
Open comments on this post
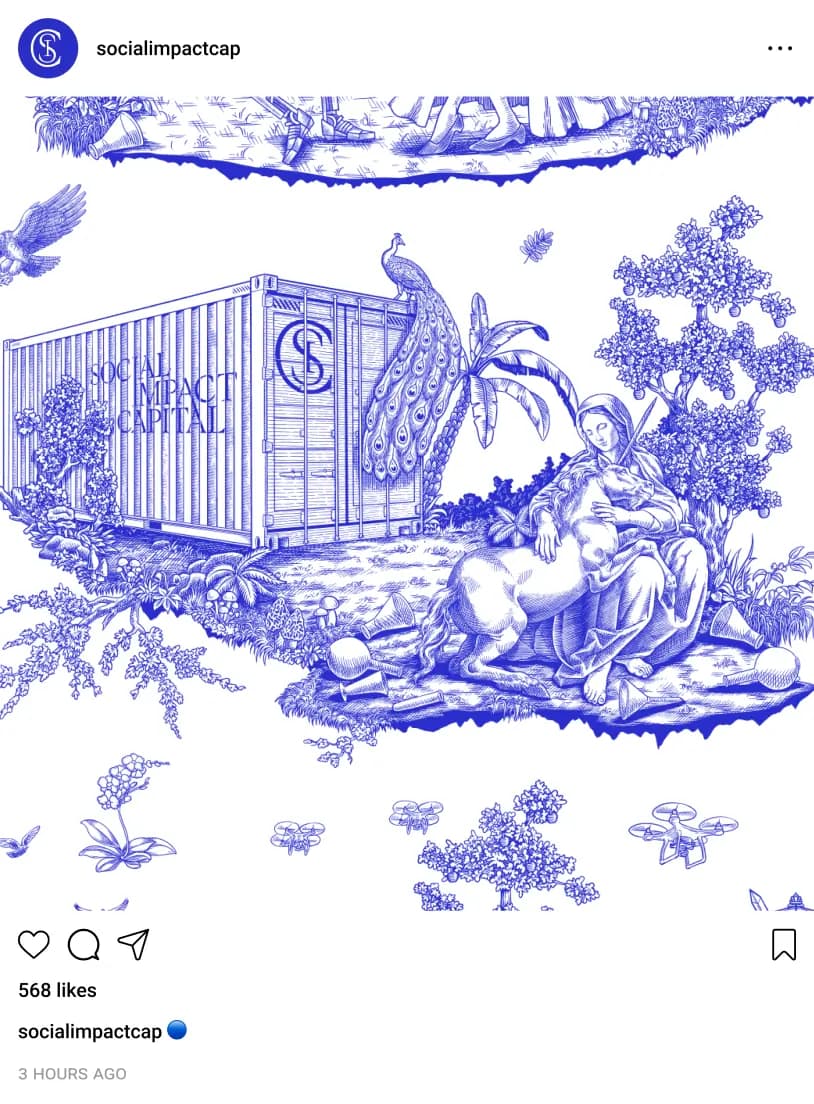83,944
